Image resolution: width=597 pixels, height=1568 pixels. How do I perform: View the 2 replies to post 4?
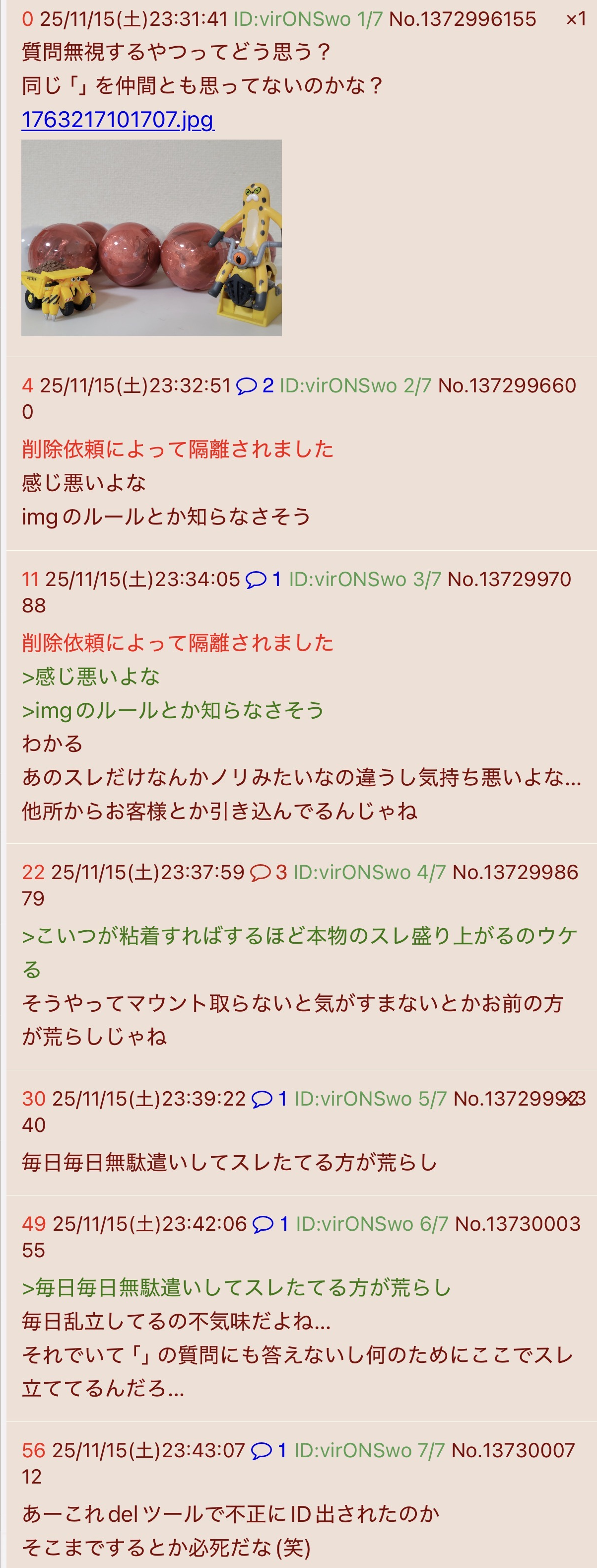pos(255,385)
